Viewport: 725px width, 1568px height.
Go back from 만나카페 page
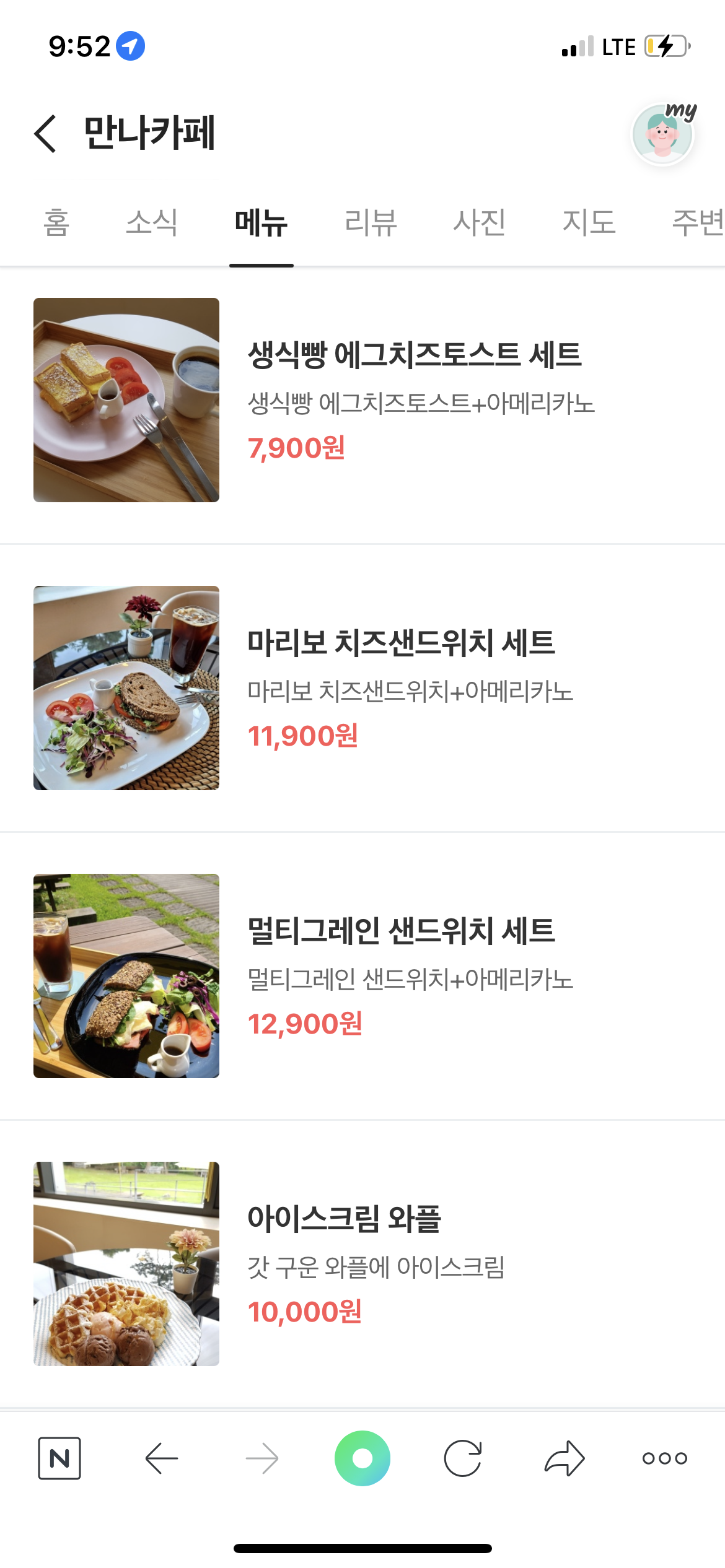(45, 133)
